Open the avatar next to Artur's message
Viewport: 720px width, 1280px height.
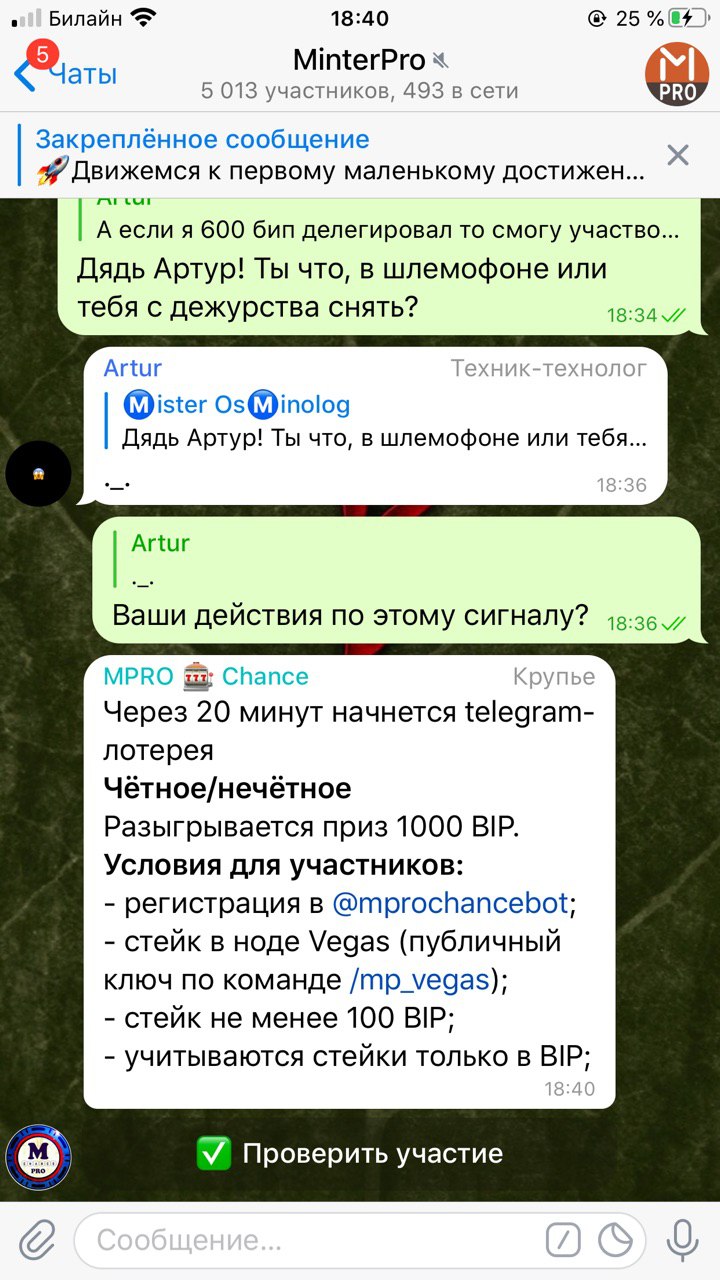38,473
